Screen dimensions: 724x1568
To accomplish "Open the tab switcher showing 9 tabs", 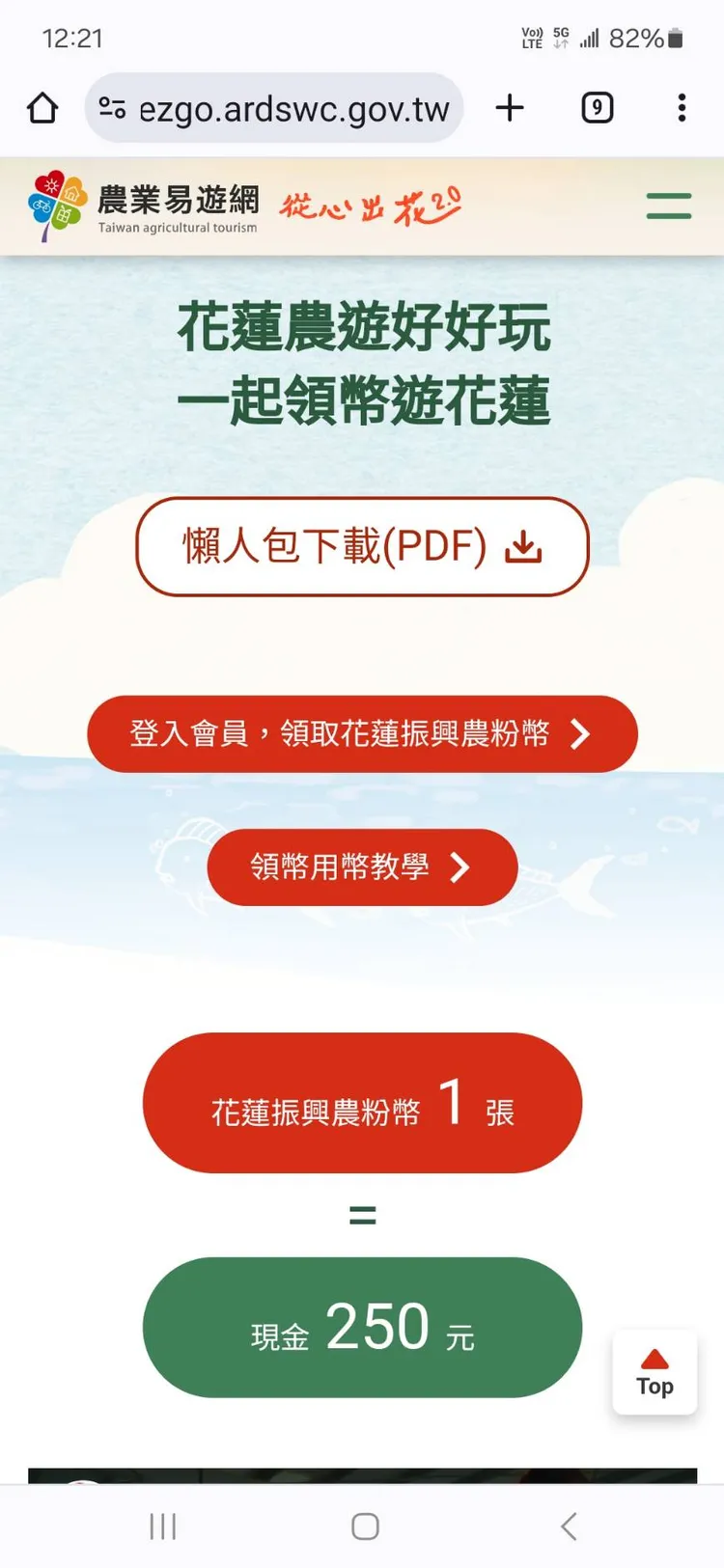I will click(597, 108).
